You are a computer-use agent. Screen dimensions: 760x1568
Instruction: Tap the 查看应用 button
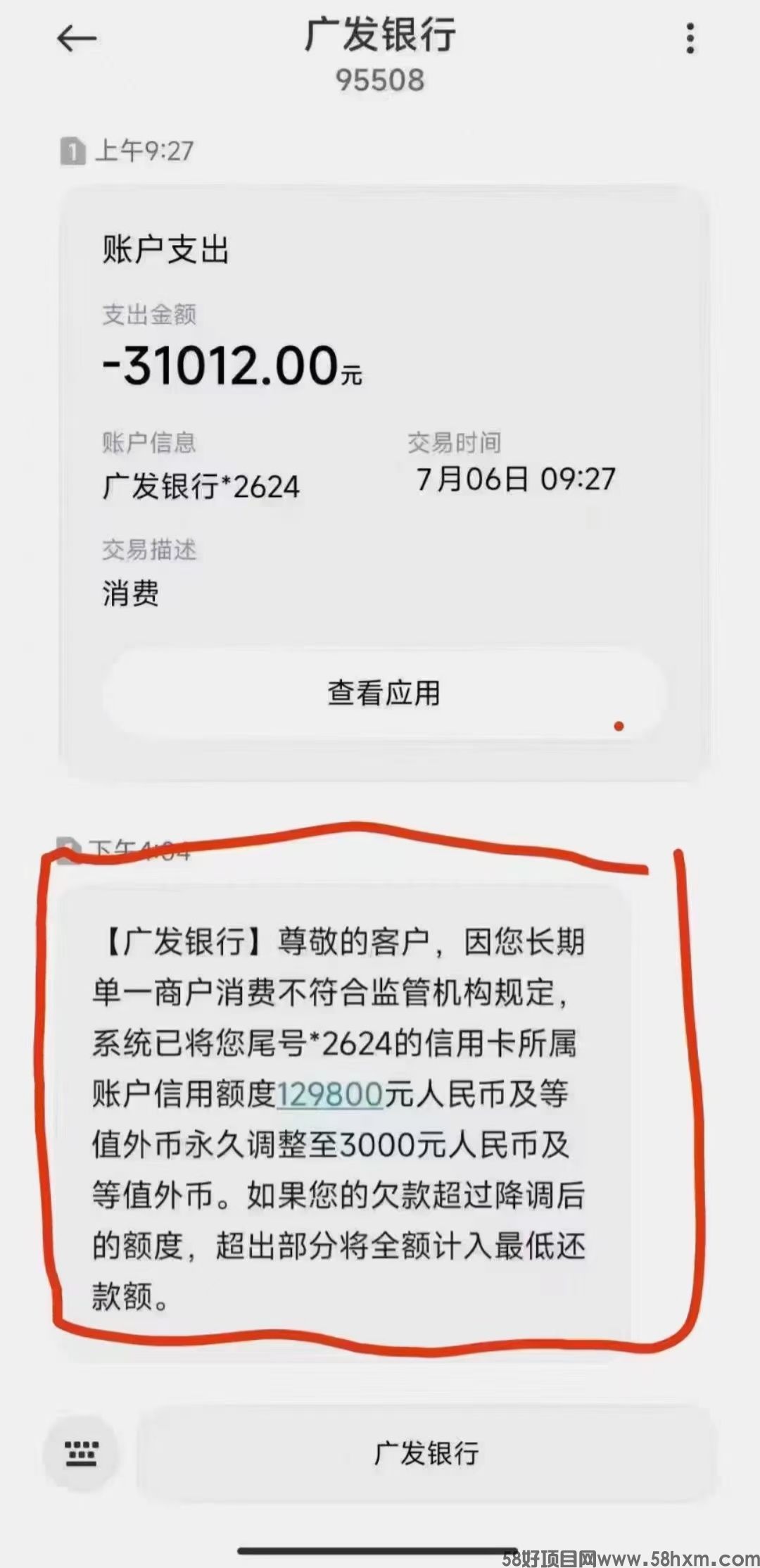coord(384,693)
